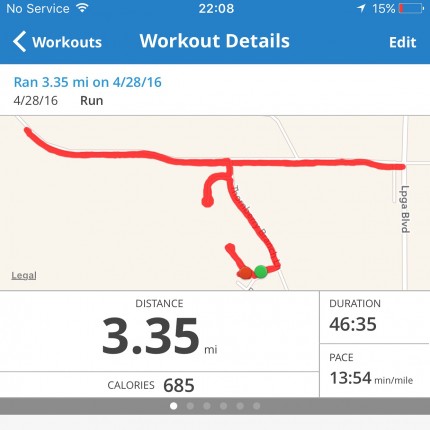Viewport: 430px width, 430px height.
Task: Open the 'Ran 3.35 mi on 4/28/16' title link
Action: [88, 82]
